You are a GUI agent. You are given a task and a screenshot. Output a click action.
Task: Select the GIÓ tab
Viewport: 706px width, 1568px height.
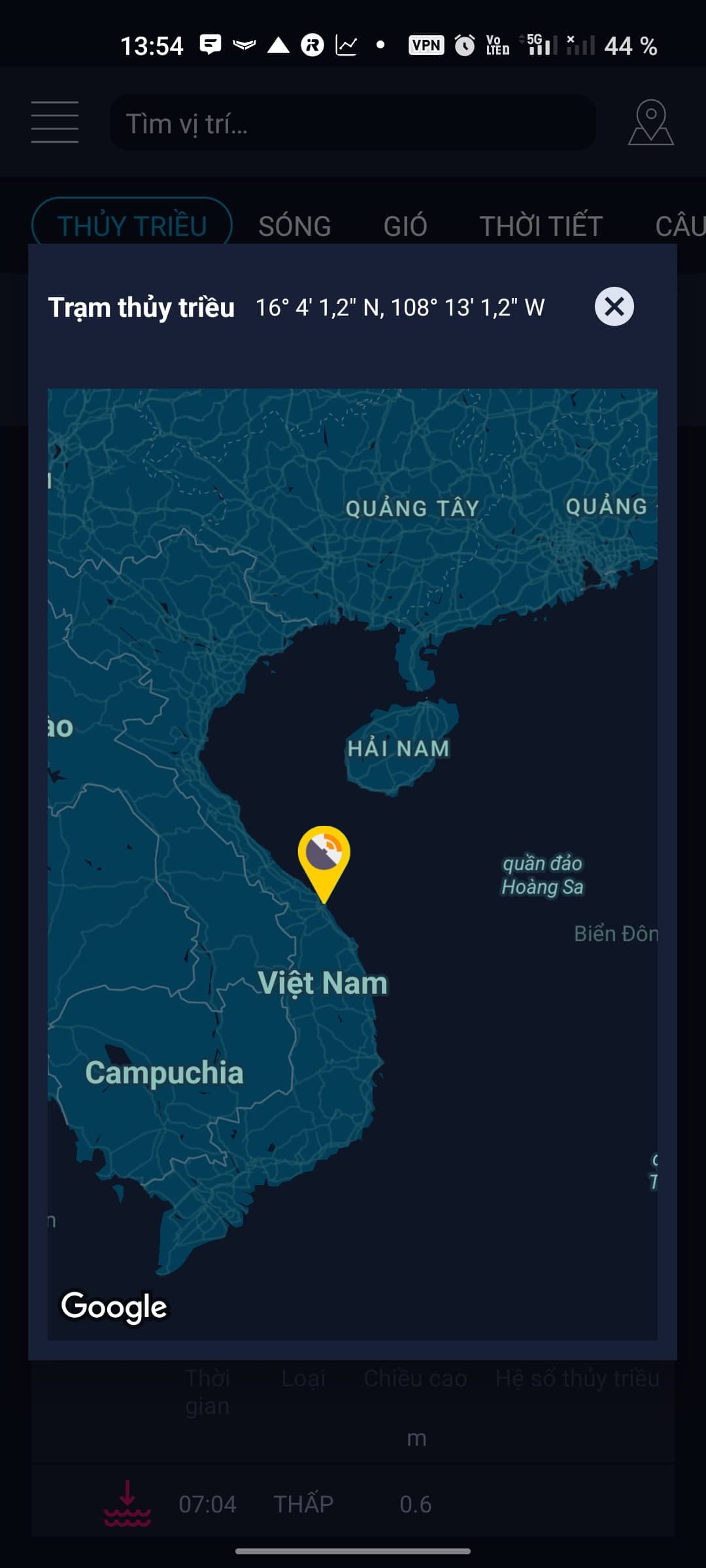point(405,225)
